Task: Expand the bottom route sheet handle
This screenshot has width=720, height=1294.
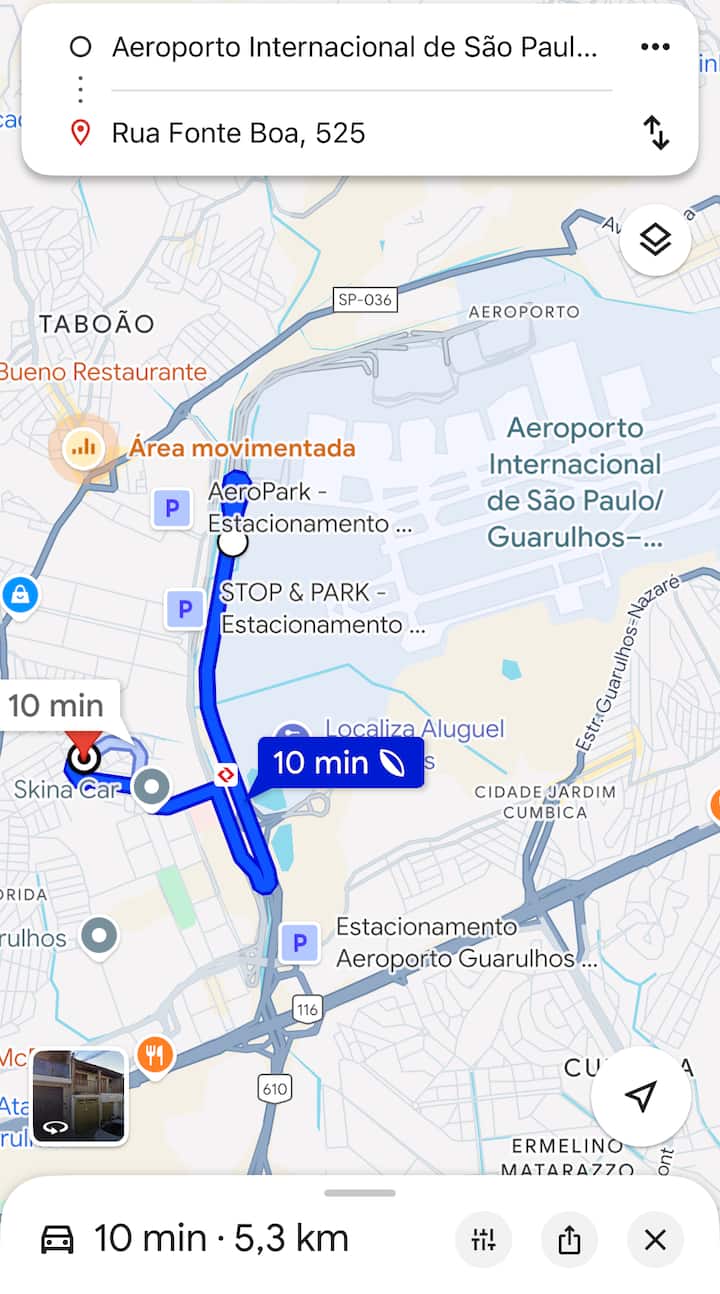Action: [x=360, y=1192]
